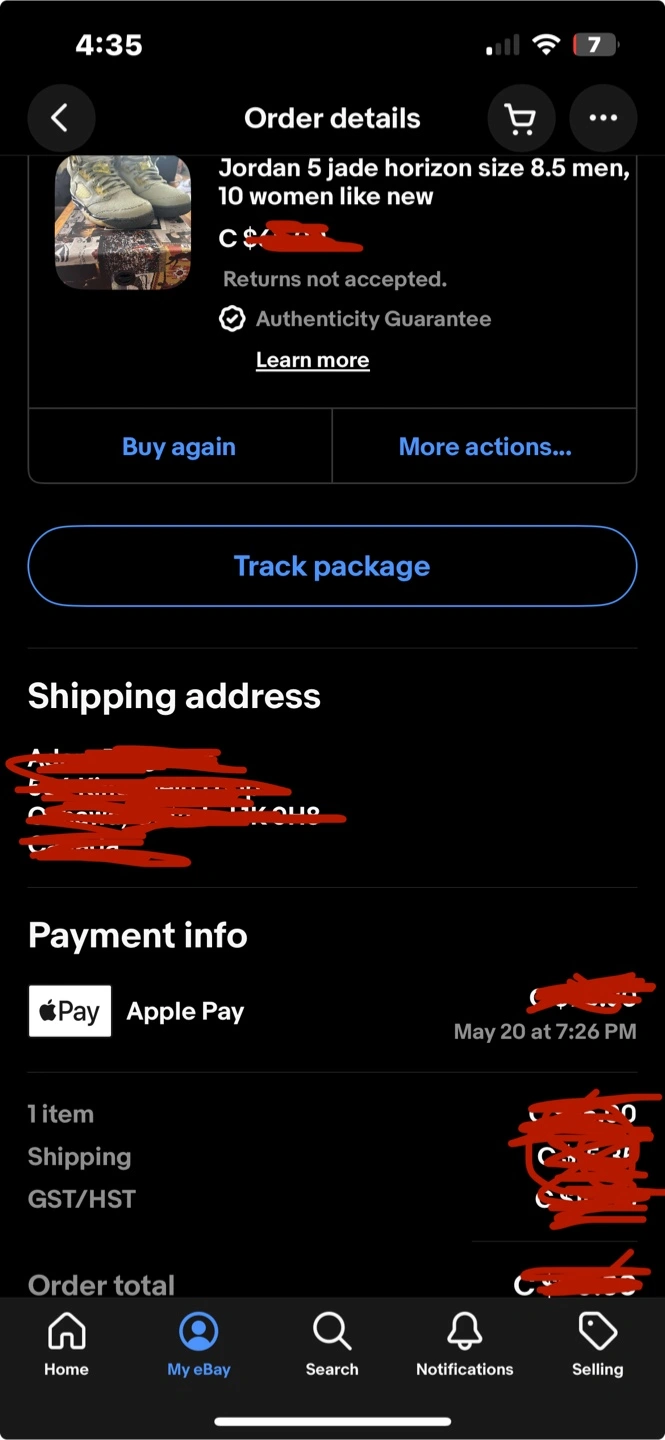
Task: View the Notifications tab
Action: 465,1344
